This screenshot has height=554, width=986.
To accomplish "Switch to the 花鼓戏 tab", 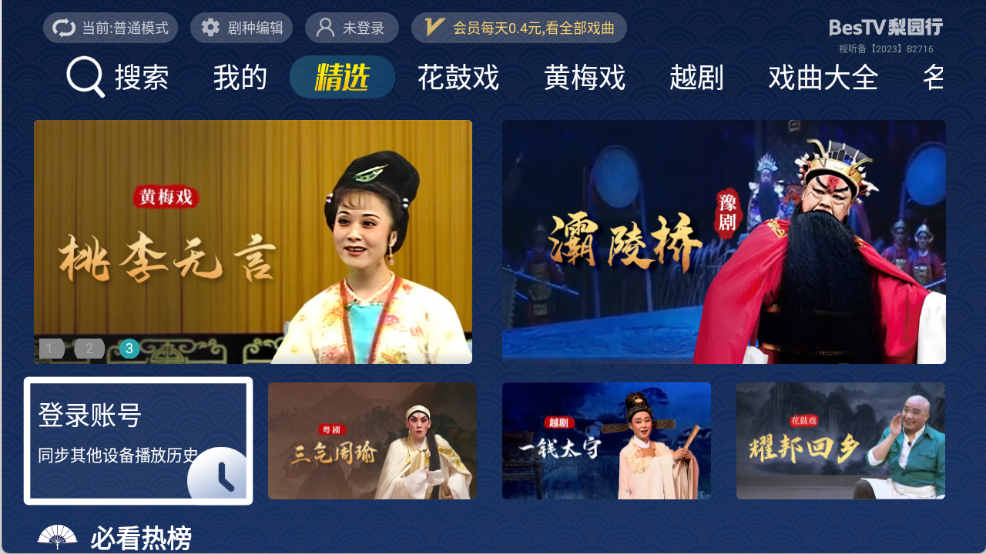I will tap(457, 77).
